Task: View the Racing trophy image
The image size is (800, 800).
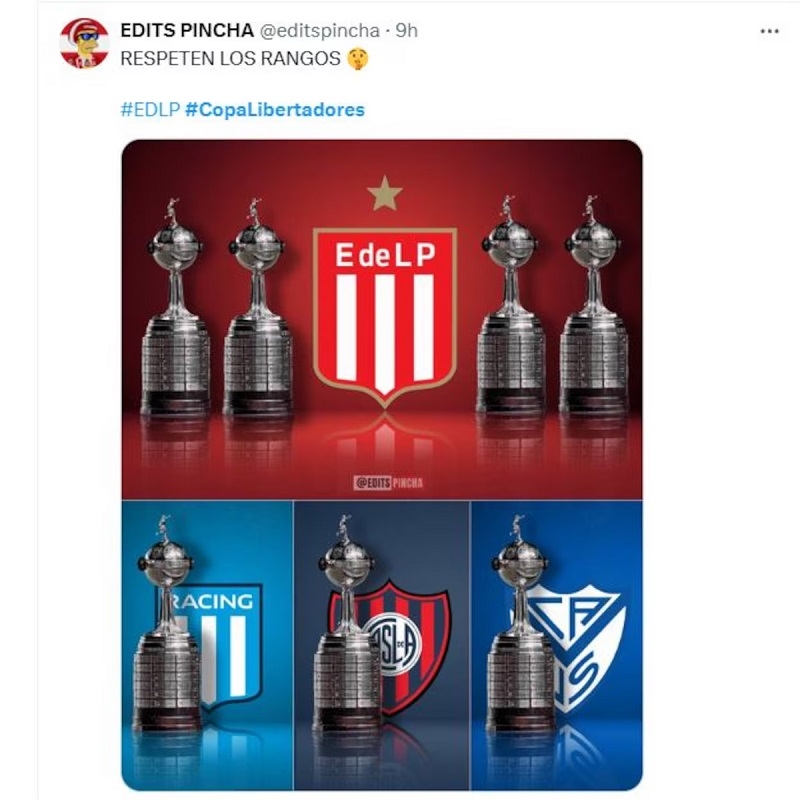Action: [x=207, y=645]
